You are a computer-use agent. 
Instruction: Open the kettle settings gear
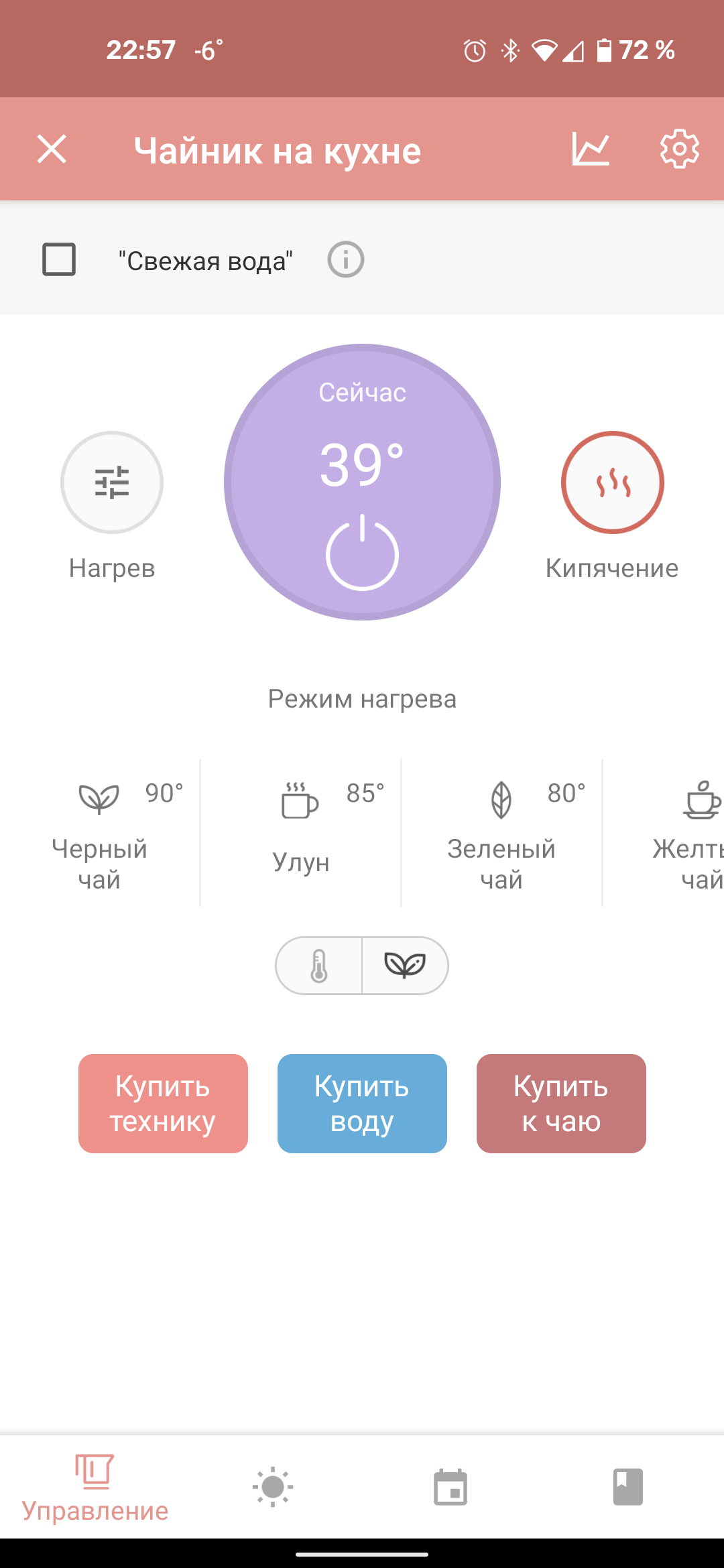(679, 149)
